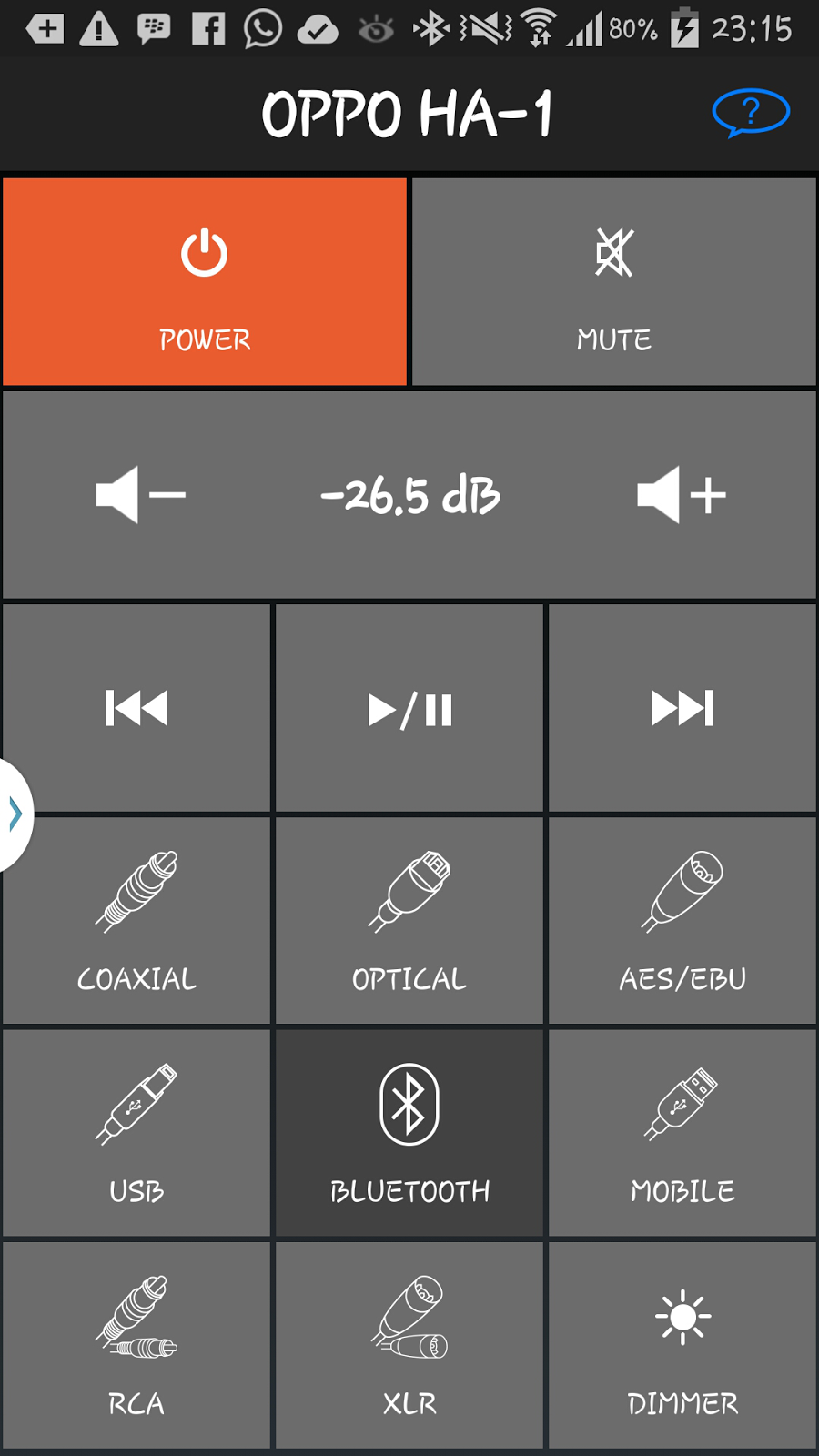Tap the Dimmer display brightness button
The width and height of the screenshot is (819, 1456).
tap(682, 1345)
